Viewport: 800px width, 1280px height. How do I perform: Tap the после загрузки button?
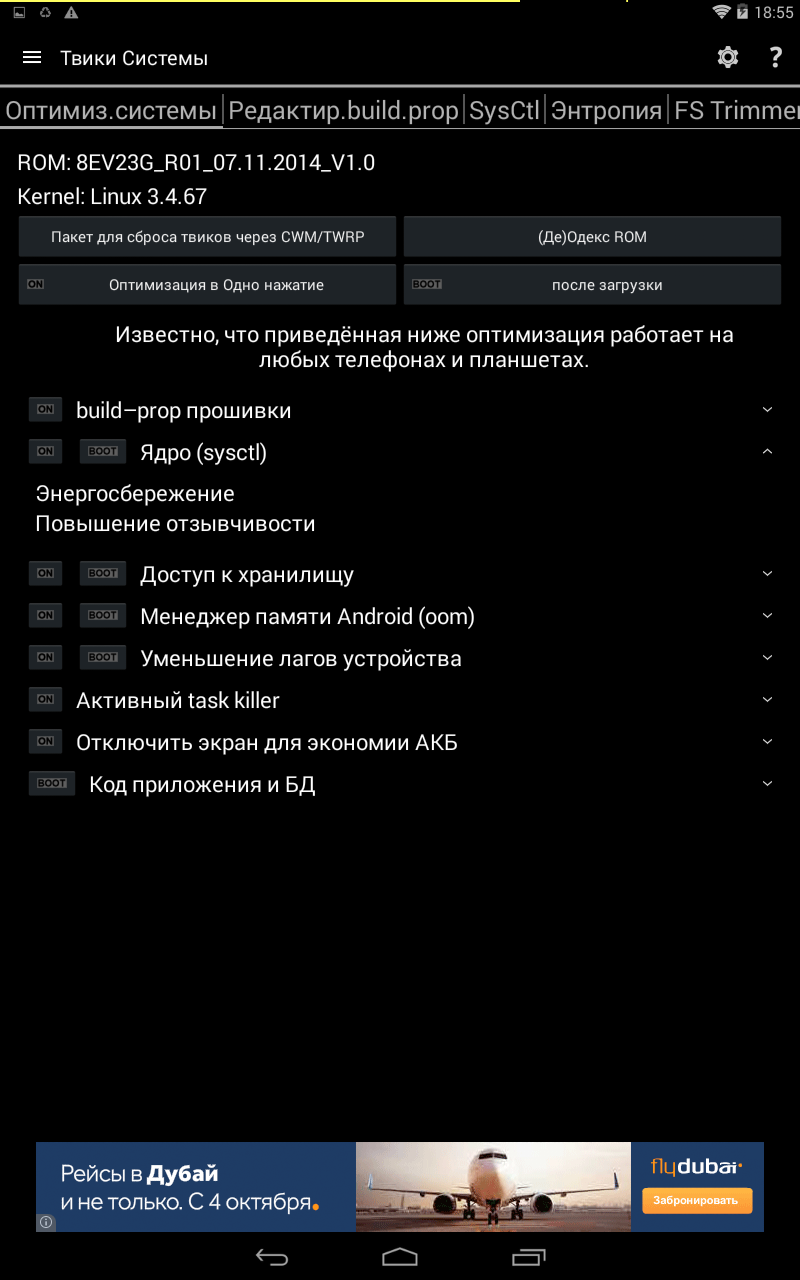point(592,285)
